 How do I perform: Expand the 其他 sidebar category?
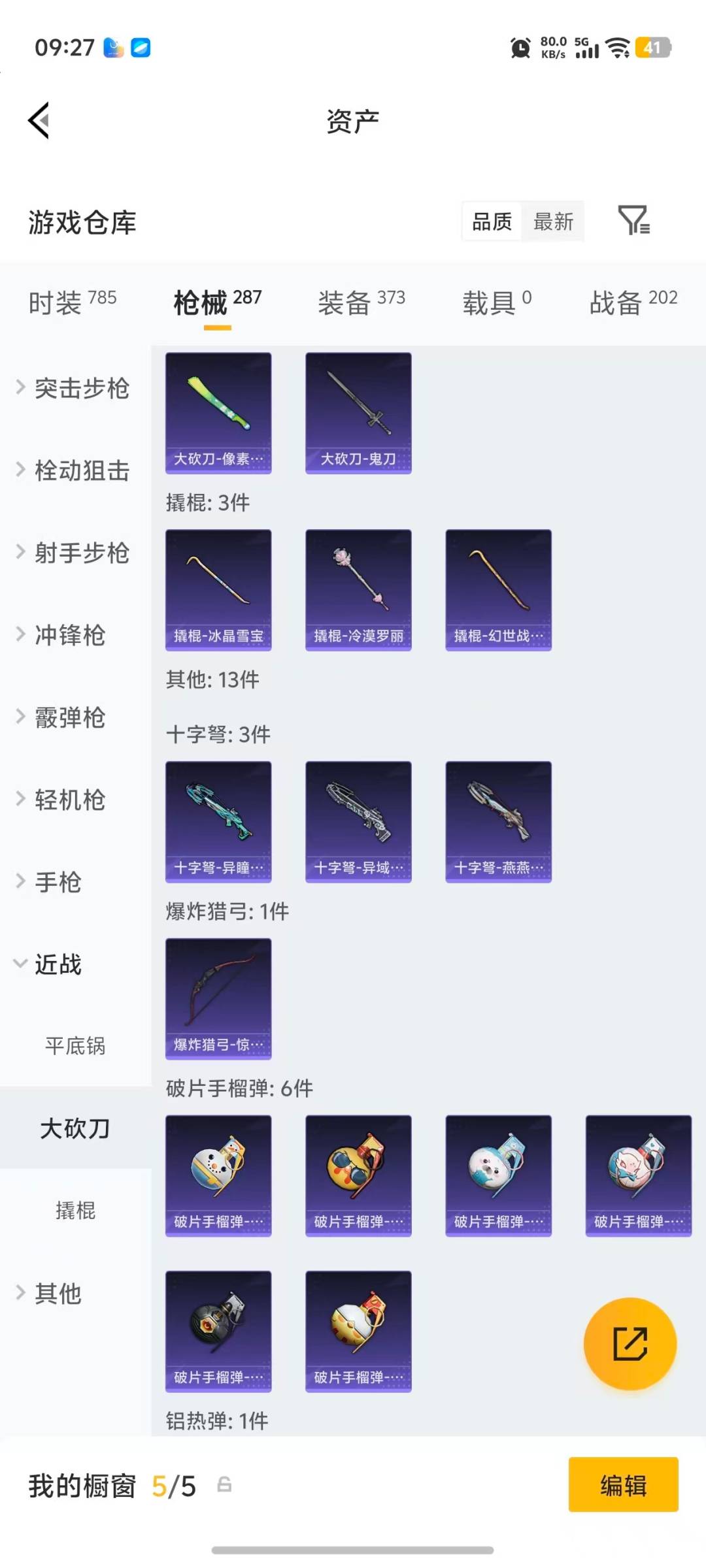pyautogui.click(x=58, y=1294)
